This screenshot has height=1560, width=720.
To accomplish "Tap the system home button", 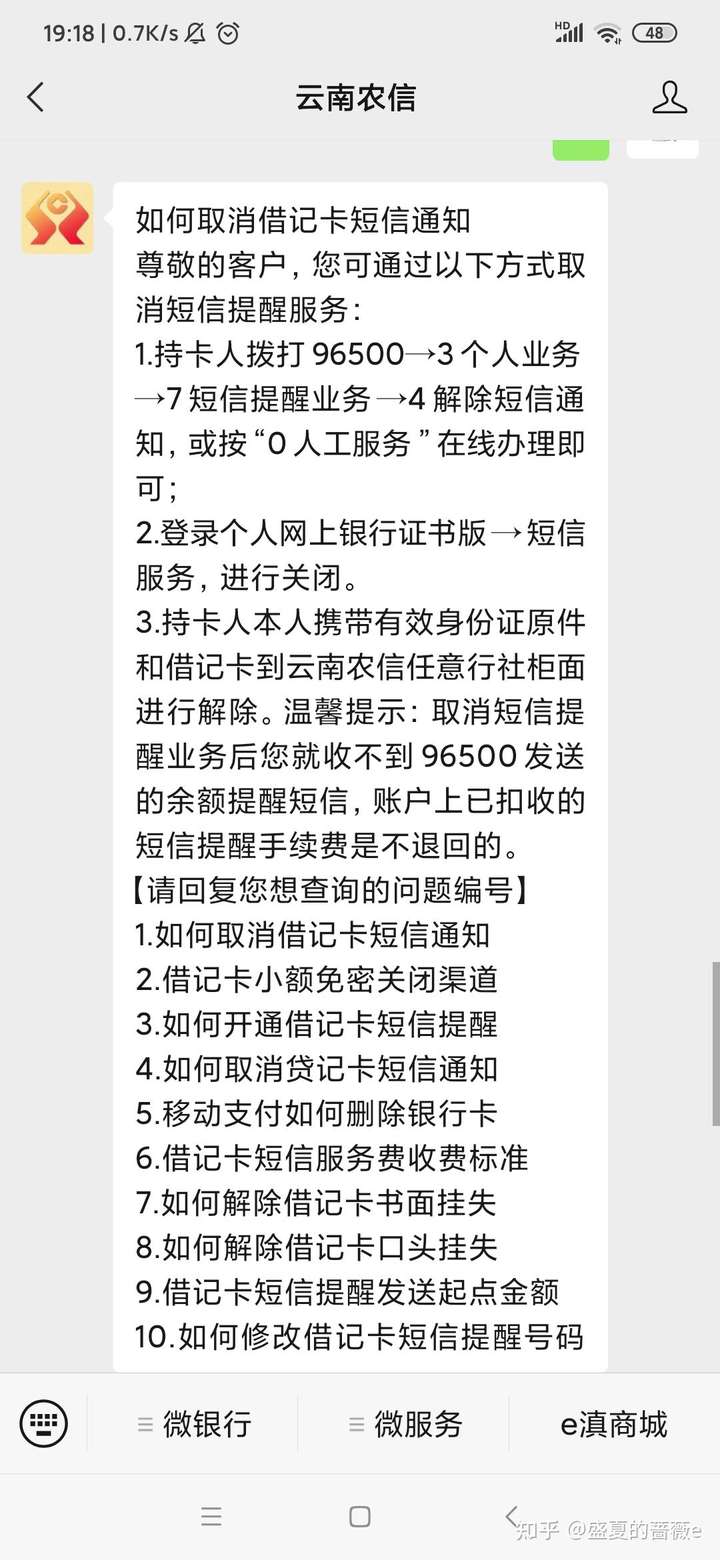I will click(360, 1516).
